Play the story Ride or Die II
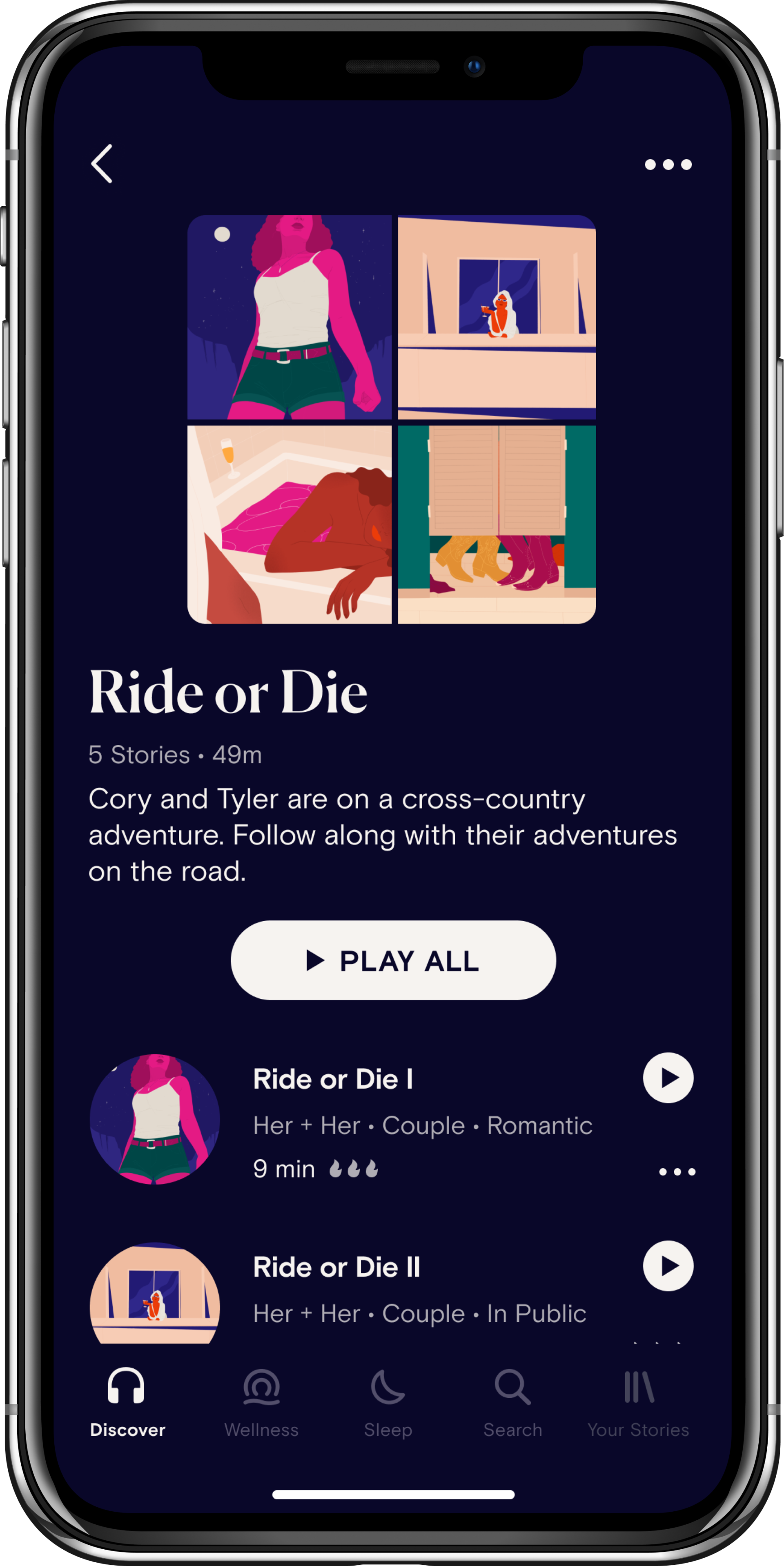Screen dimensions: 784x1566 click(x=668, y=1266)
